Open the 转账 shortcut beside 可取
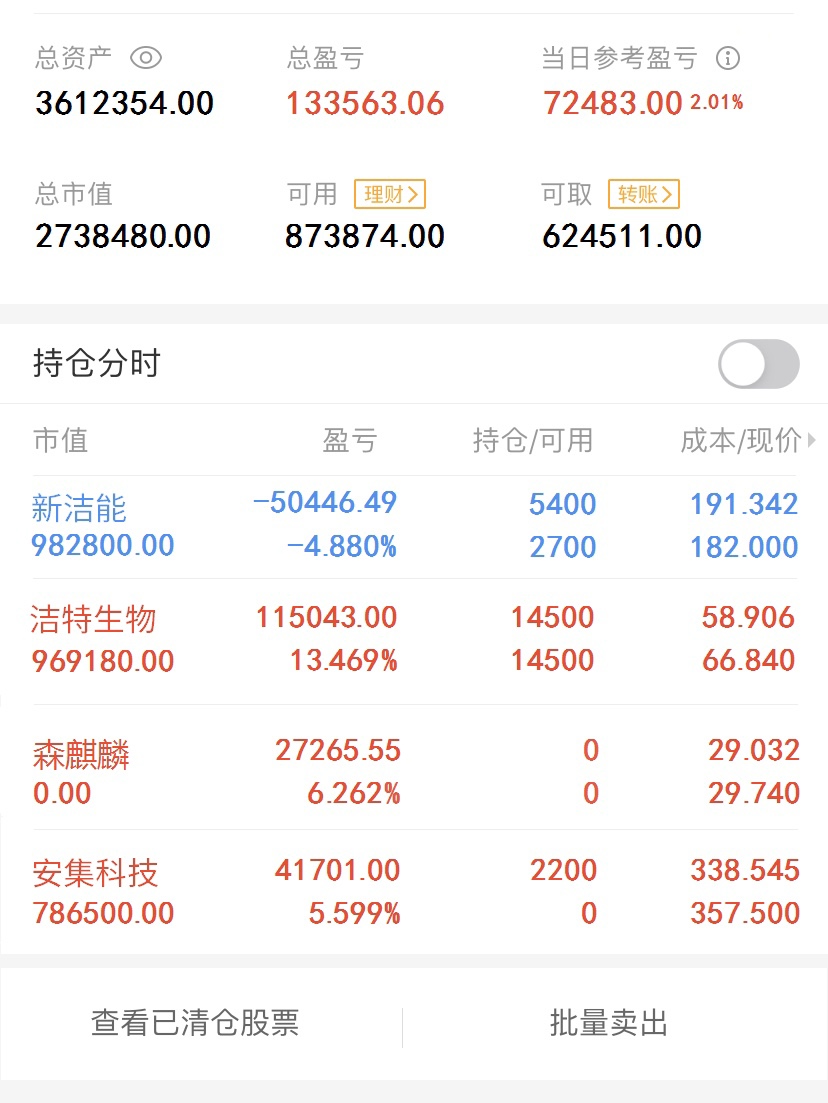The image size is (828, 1103). click(x=644, y=194)
